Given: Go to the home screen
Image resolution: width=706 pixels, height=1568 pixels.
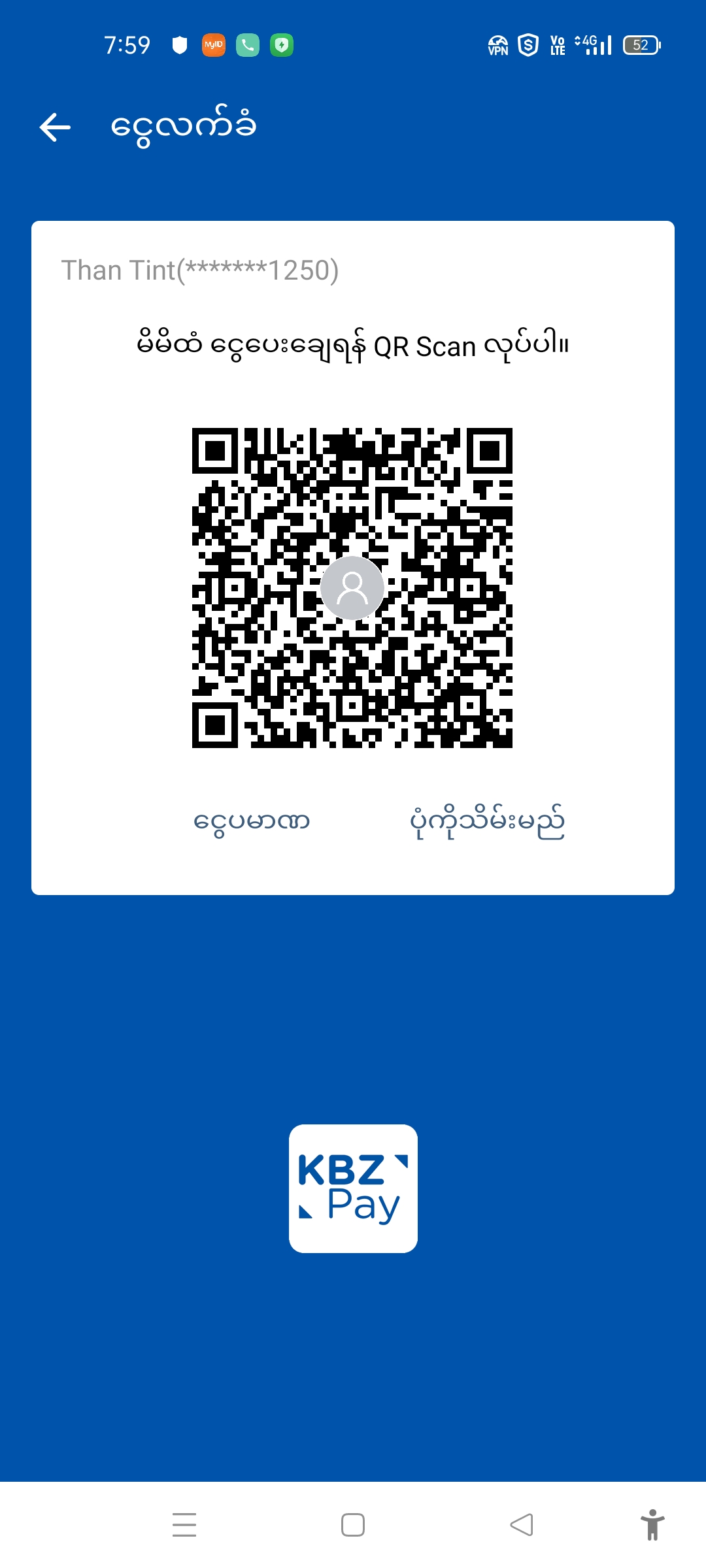Looking at the screenshot, I should click(x=353, y=1525).
